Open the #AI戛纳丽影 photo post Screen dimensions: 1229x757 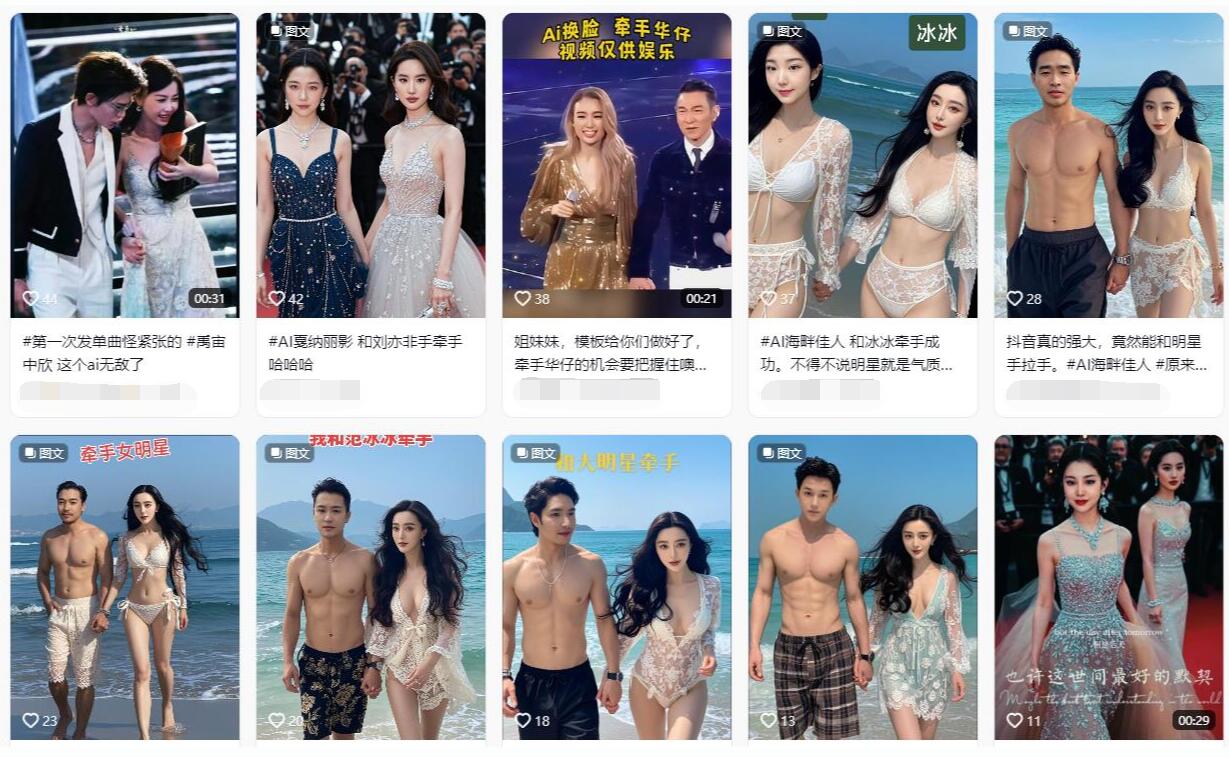coord(370,165)
